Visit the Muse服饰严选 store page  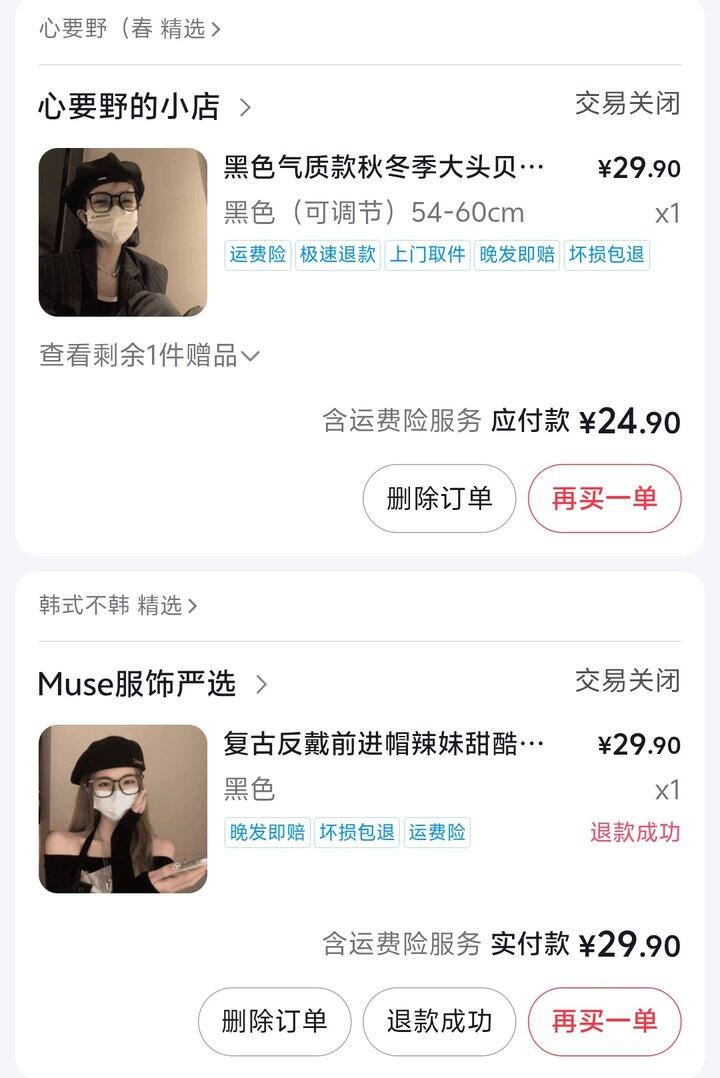click(x=152, y=683)
